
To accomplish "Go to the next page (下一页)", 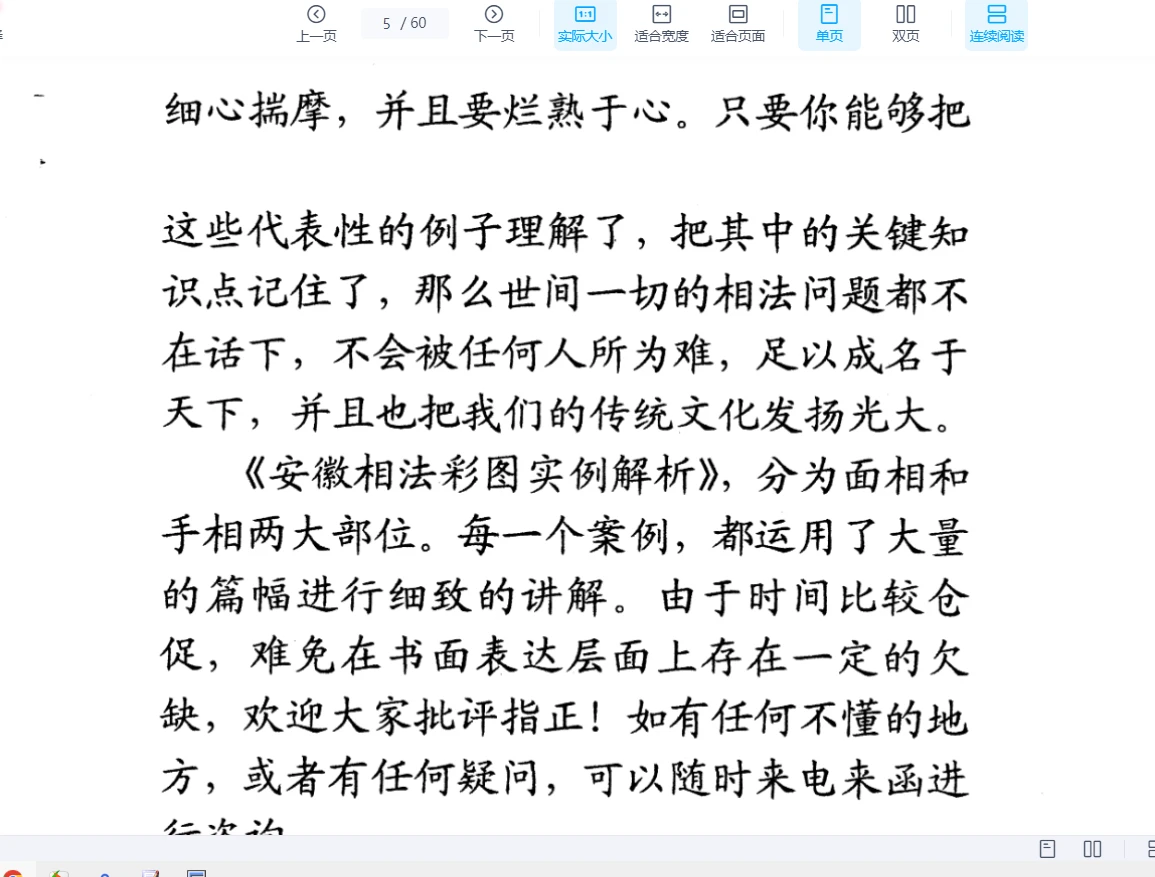I will [494, 23].
